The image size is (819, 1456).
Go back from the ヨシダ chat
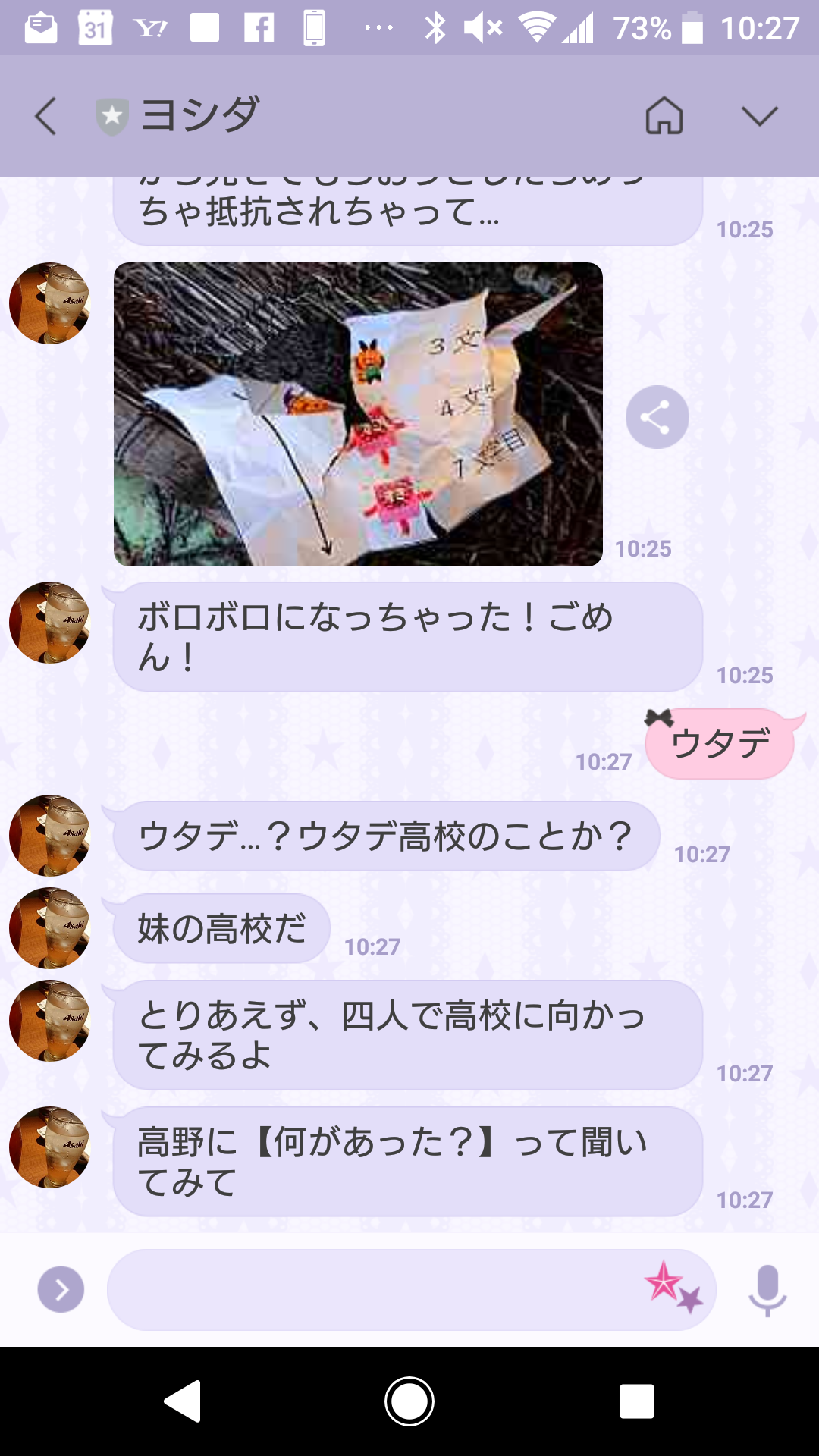[45, 116]
